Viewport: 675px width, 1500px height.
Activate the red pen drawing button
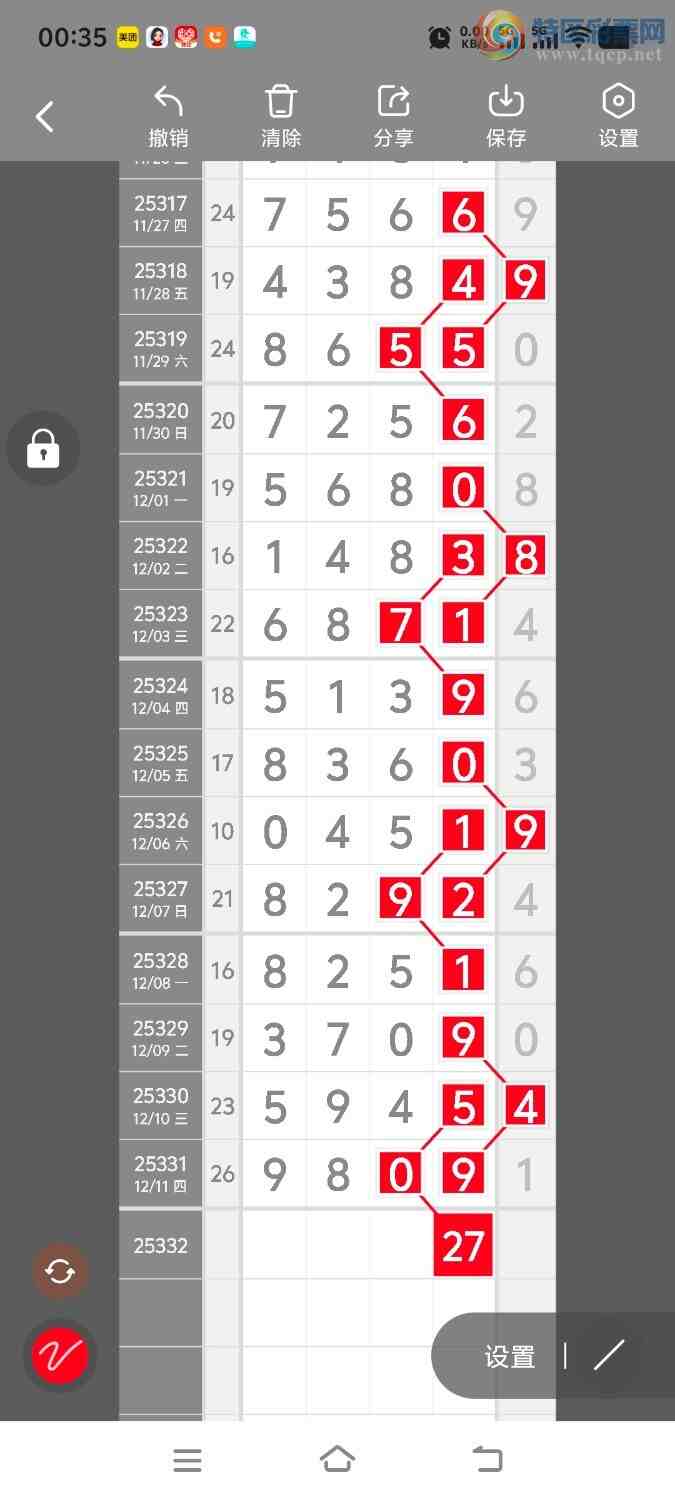point(60,1356)
